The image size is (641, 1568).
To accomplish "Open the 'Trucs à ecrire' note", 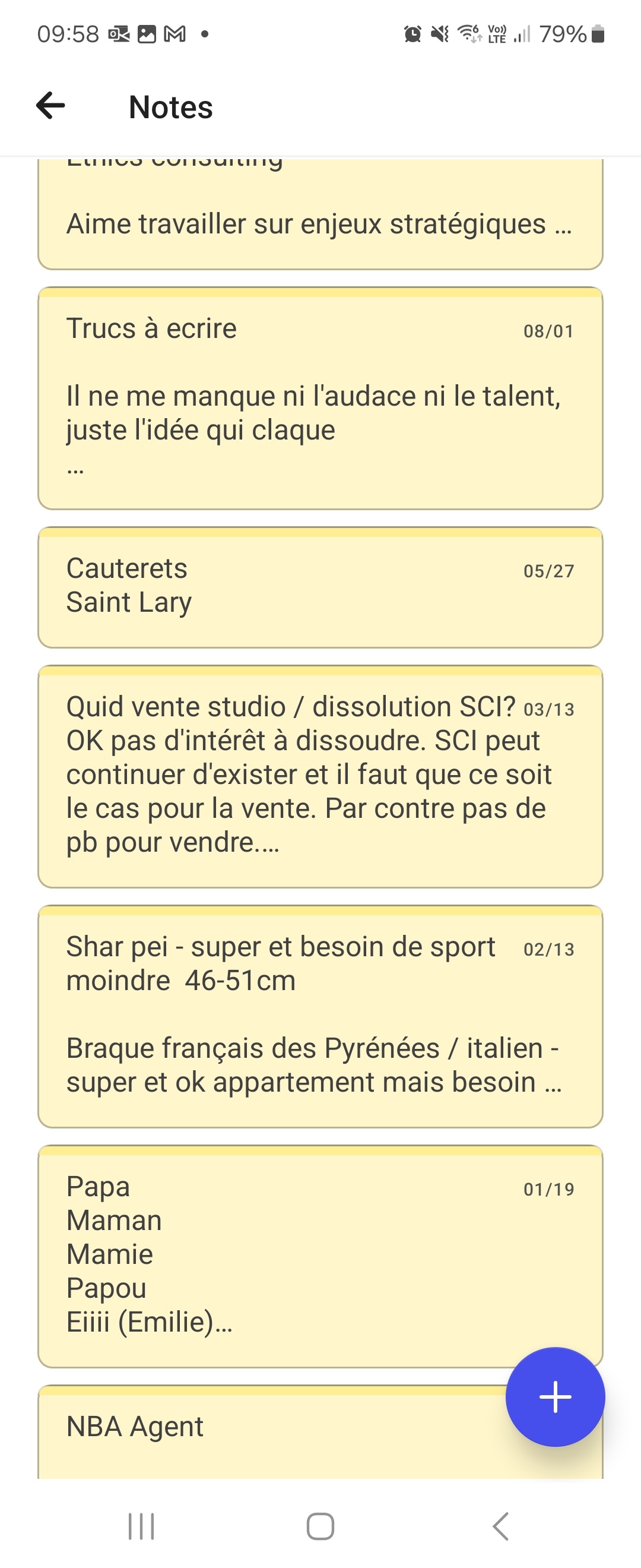I will (320, 398).
